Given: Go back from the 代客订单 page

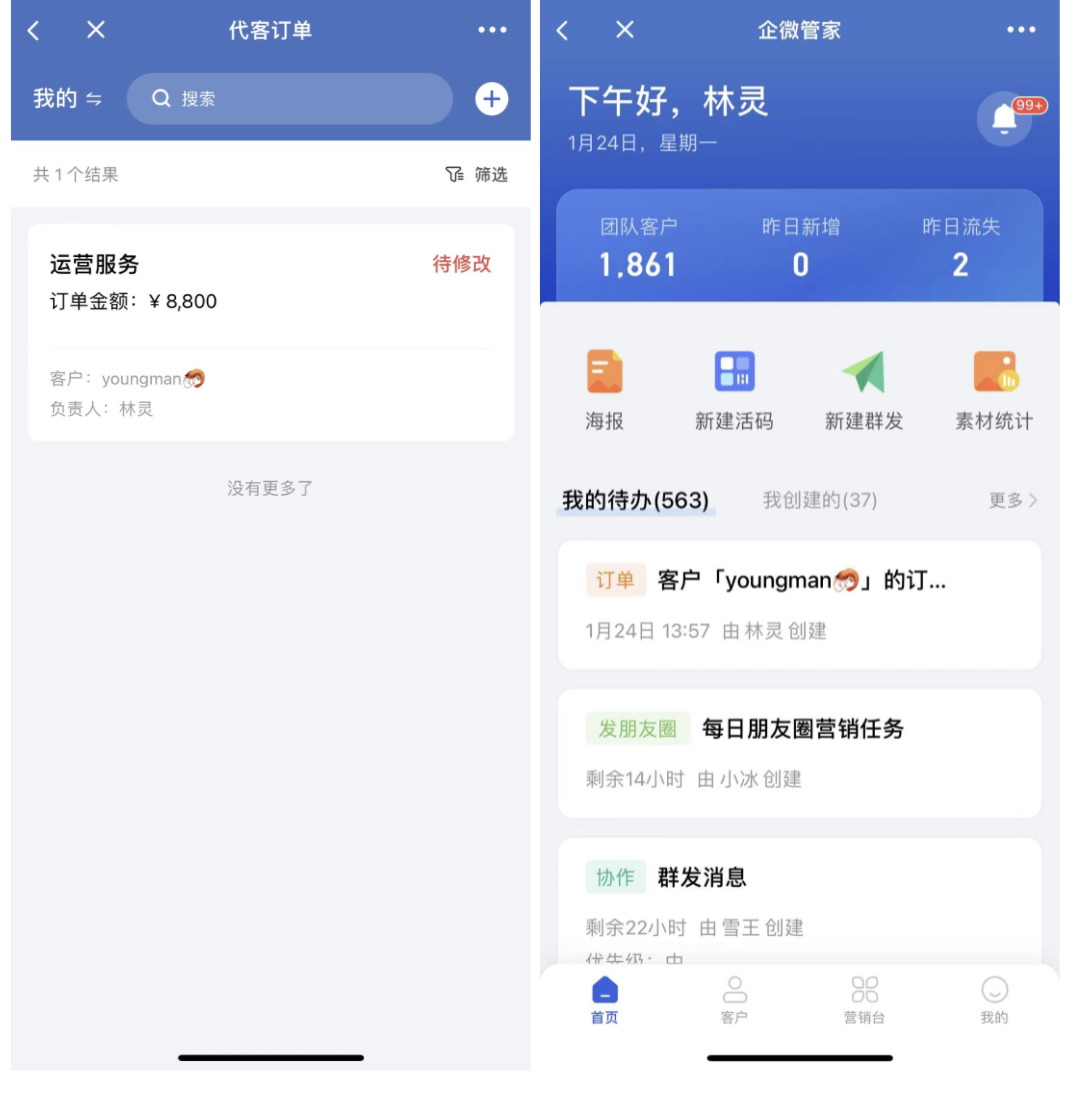Looking at the screenshot, I should (34, 31).
